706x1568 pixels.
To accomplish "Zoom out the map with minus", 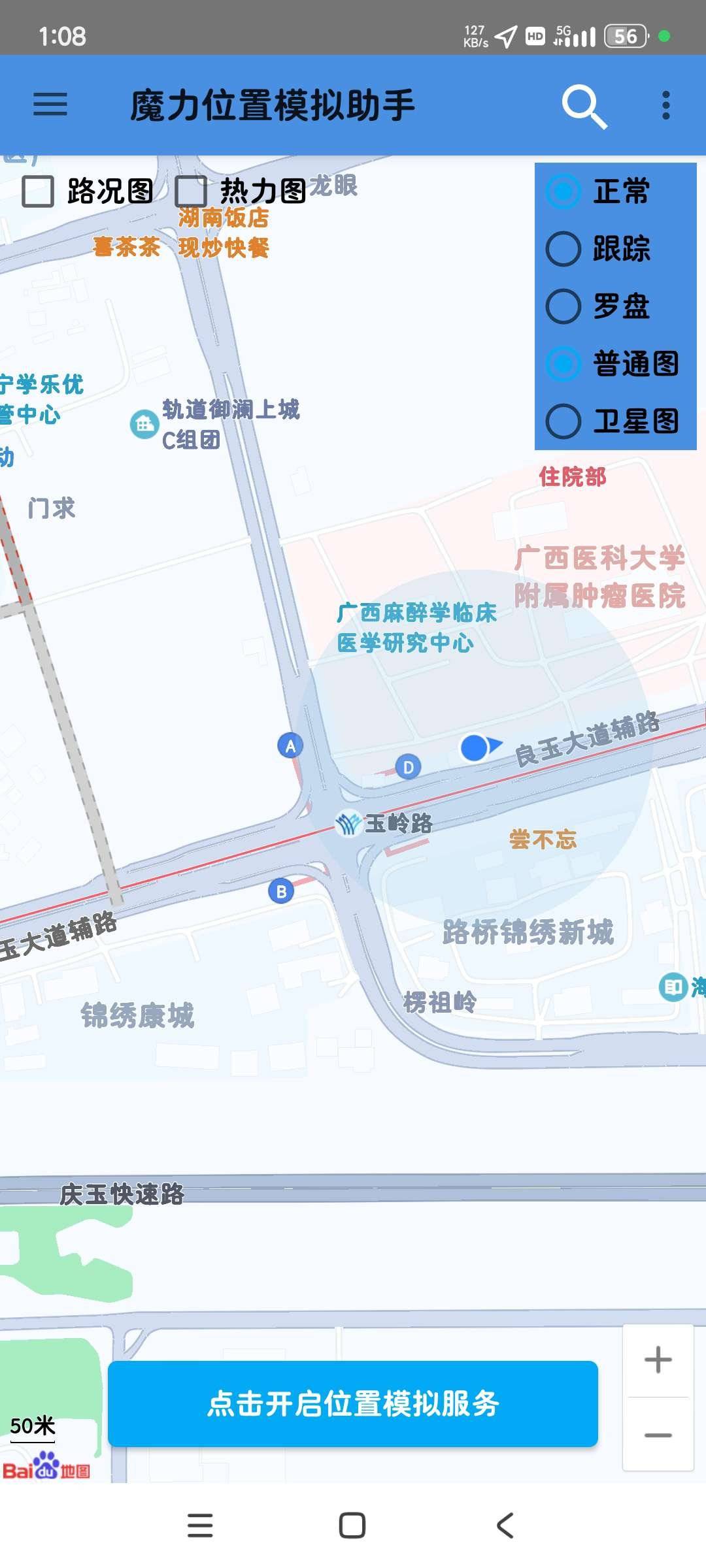I will 658,1435.
